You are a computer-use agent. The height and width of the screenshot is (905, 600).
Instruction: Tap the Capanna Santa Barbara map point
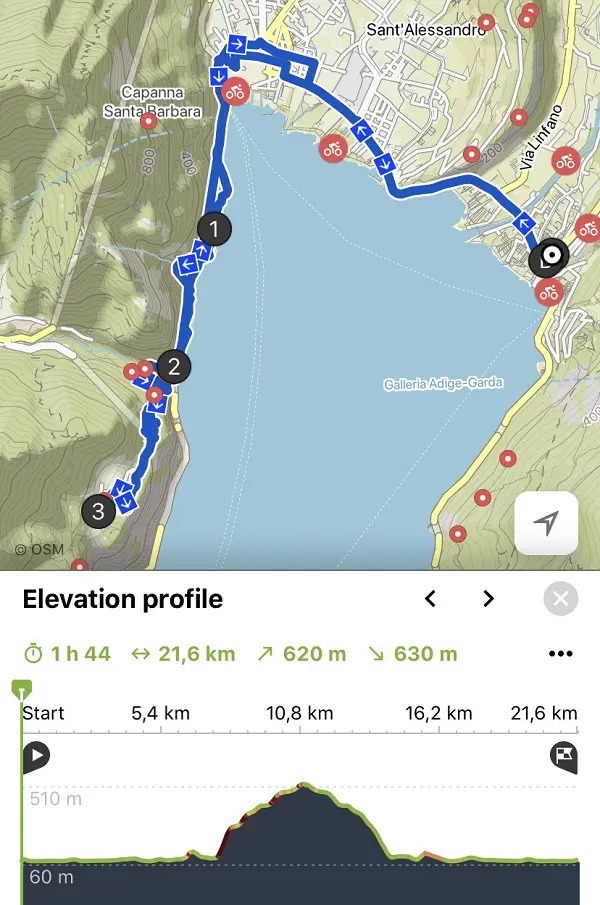coord(148,122)
